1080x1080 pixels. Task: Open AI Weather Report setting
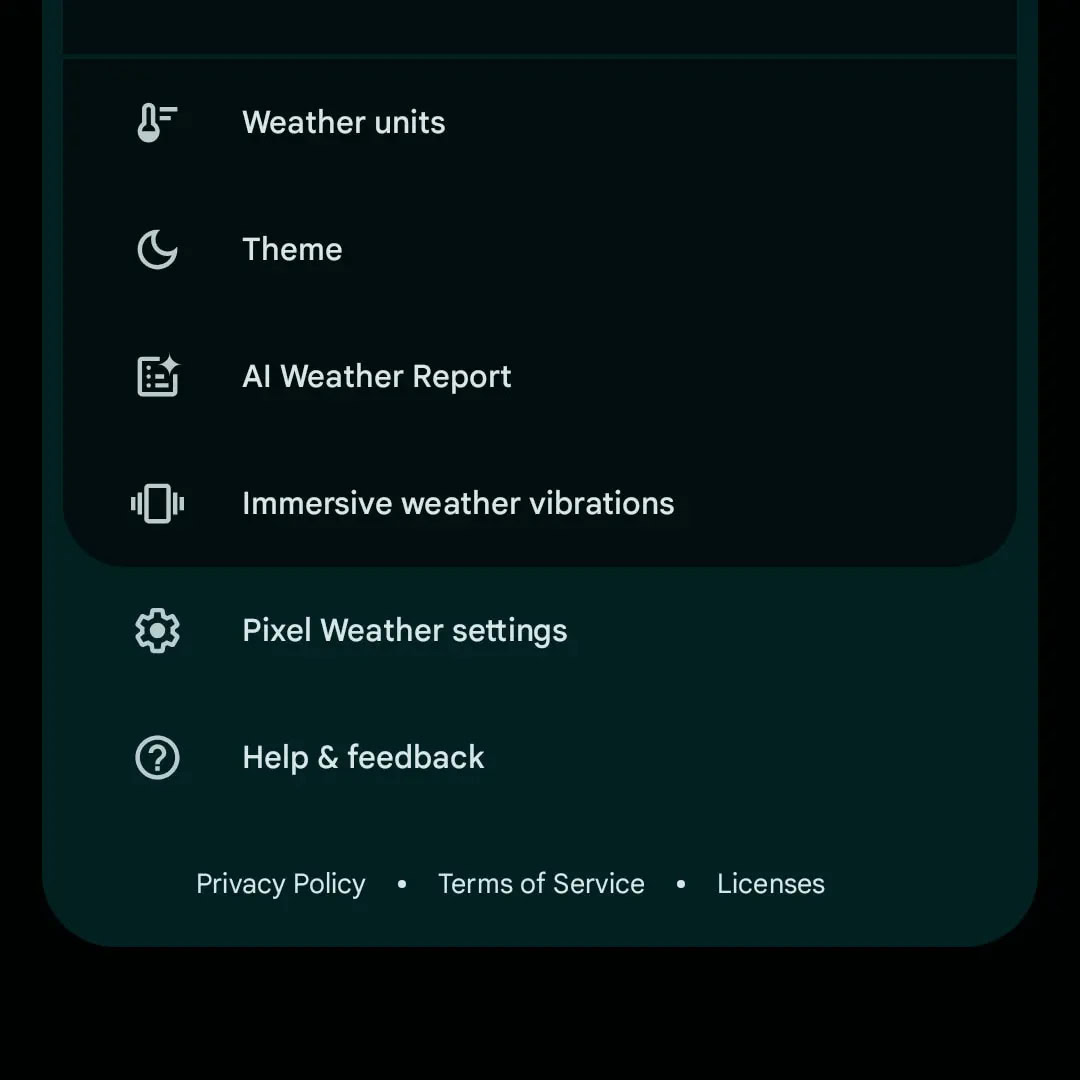376,376
